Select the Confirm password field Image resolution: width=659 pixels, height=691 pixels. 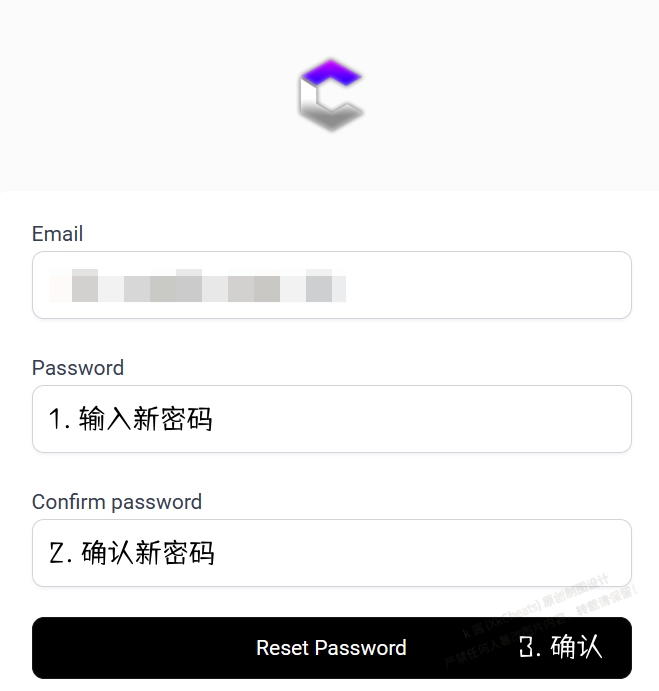pos(331,553)
